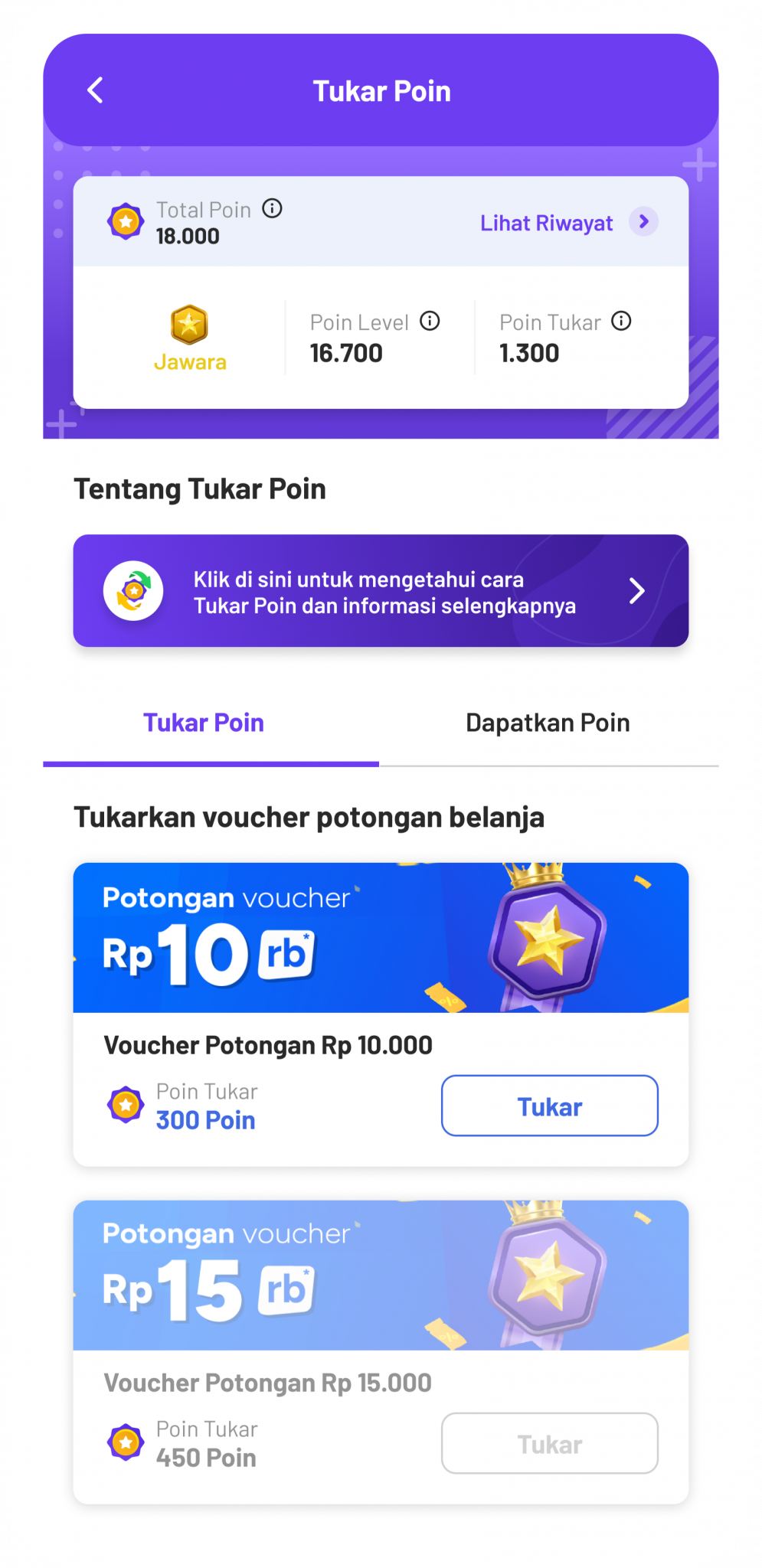Screen dimensions: 762x1568
Task: Select the Tukar Poin tab
Action: (x=203, y=722)
